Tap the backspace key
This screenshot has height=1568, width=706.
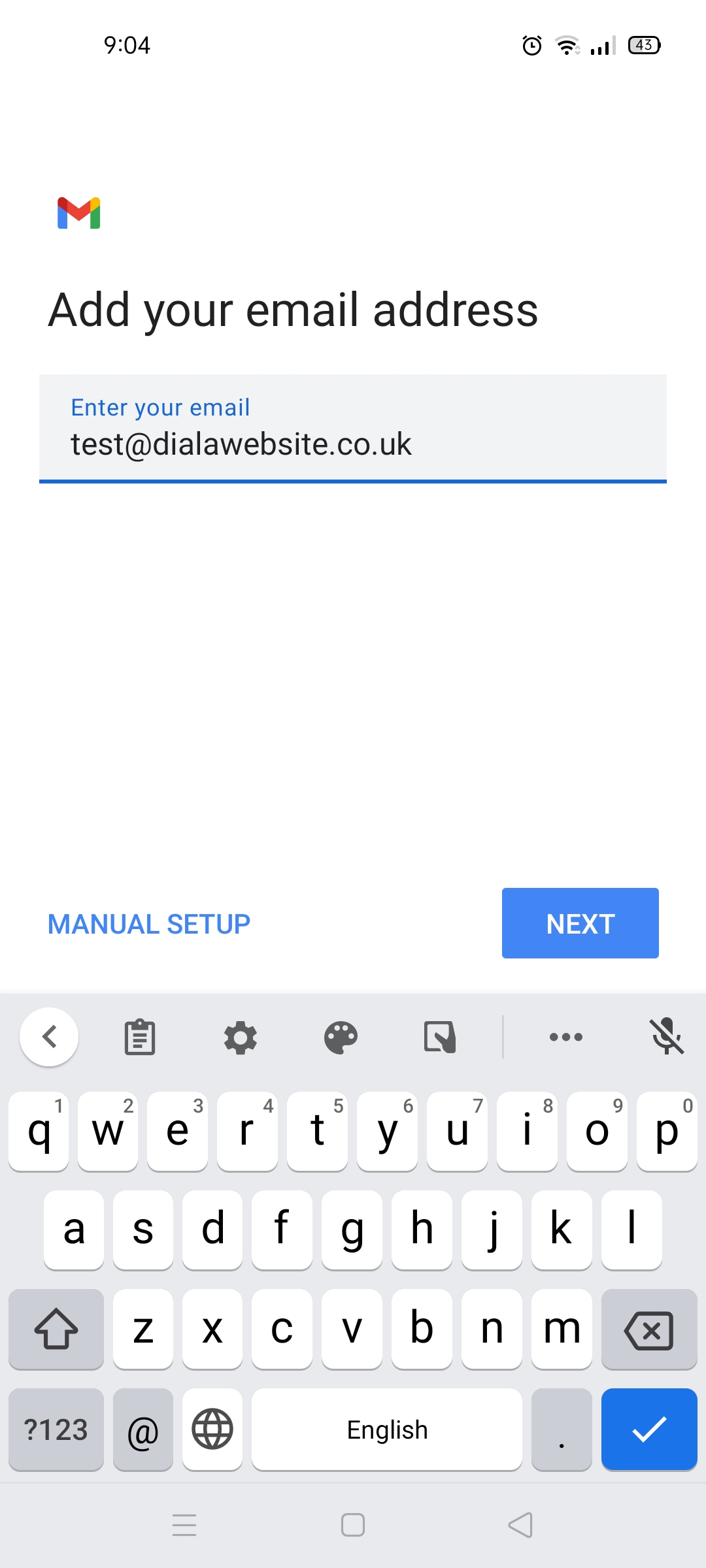pos(648,1330)
